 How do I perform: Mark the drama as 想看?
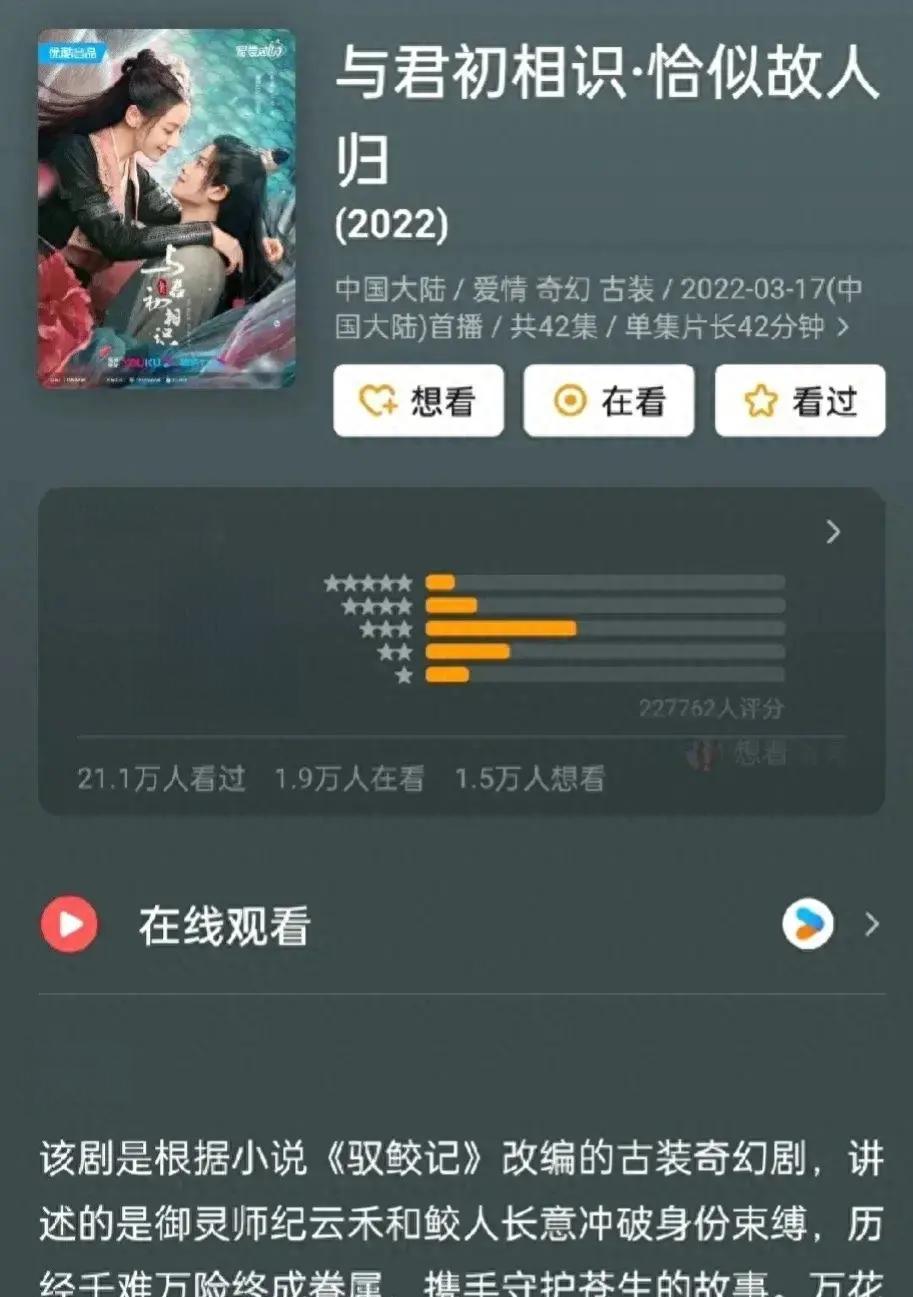[418, 401]
